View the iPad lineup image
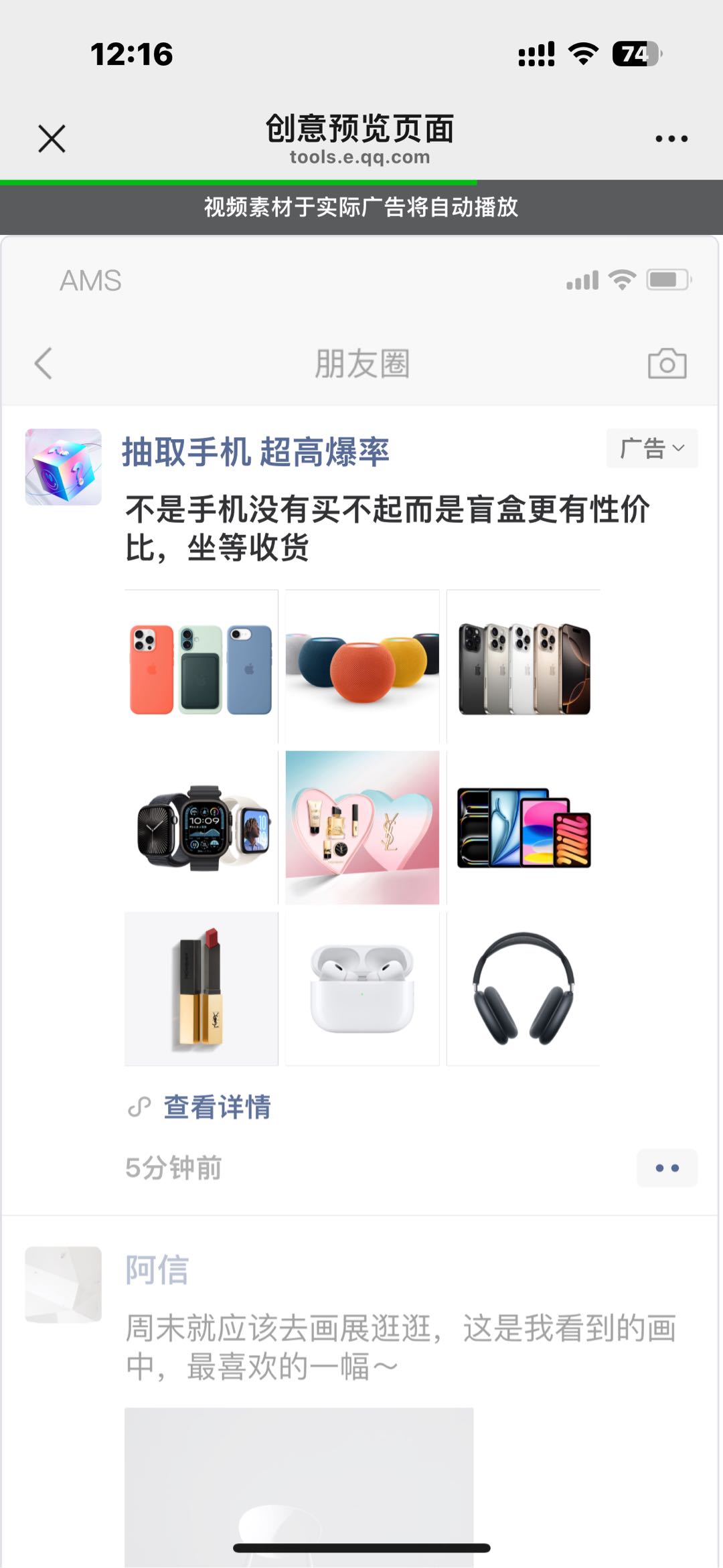 (x=524, y=828)
